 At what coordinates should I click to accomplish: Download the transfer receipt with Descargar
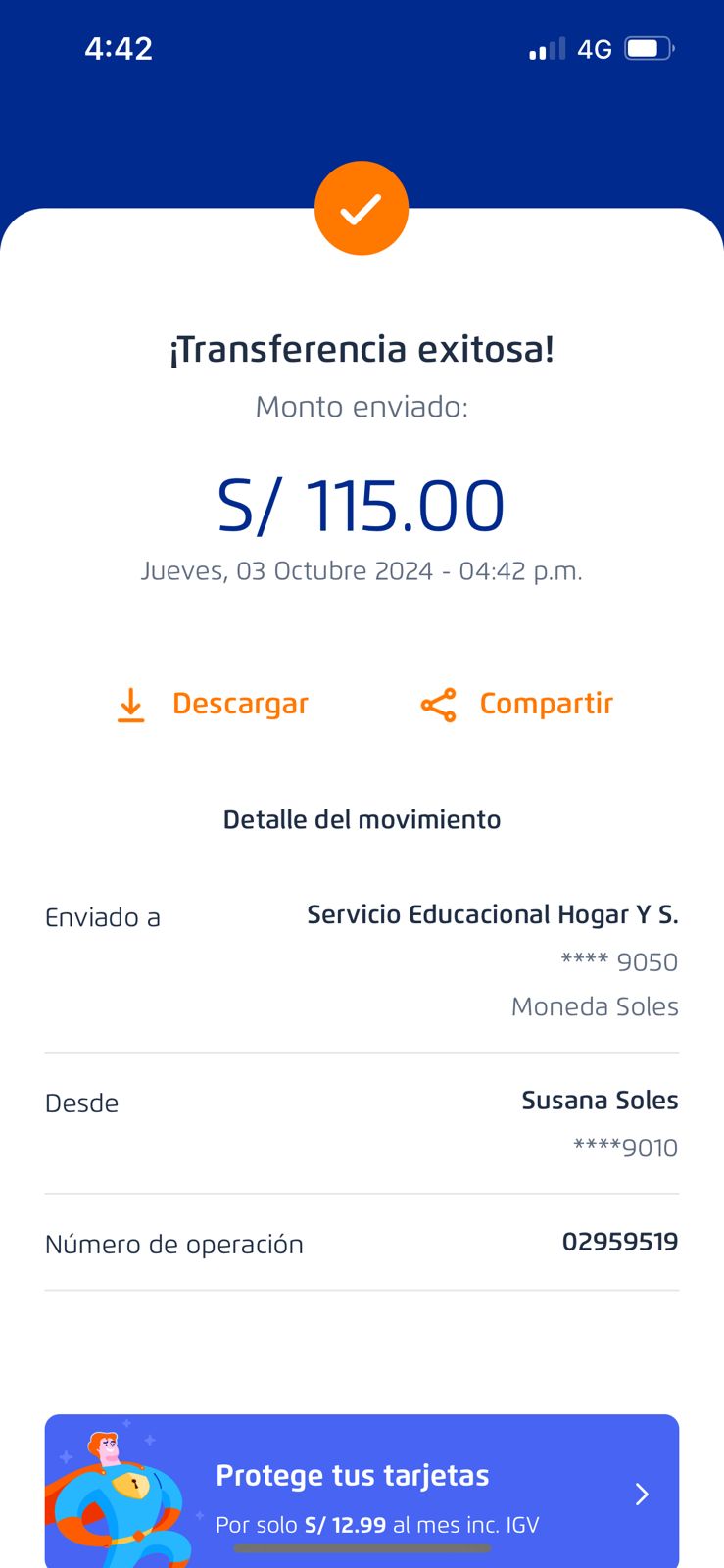(x=213, y=704)
